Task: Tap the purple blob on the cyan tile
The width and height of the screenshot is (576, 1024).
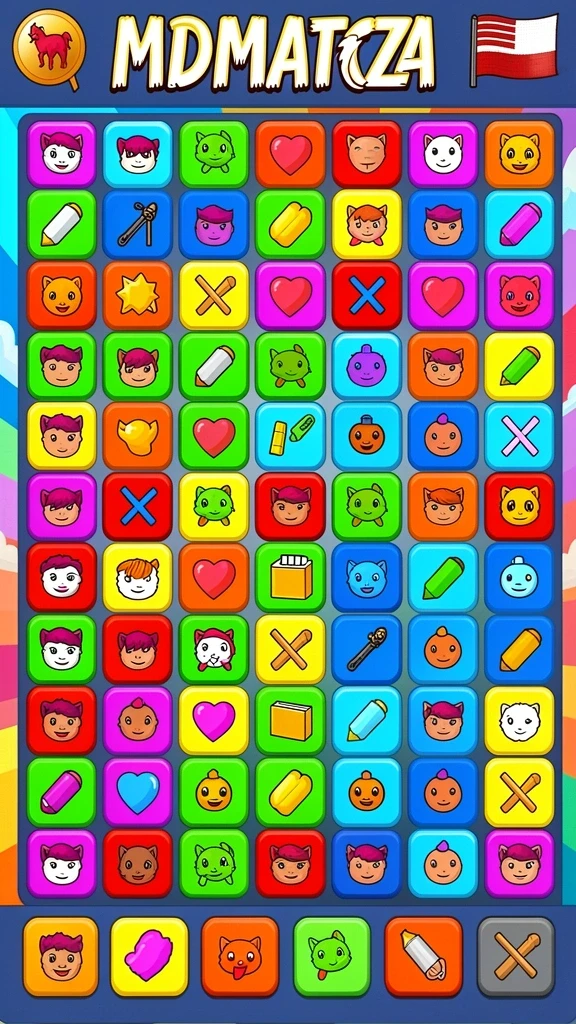Action: 366,366
